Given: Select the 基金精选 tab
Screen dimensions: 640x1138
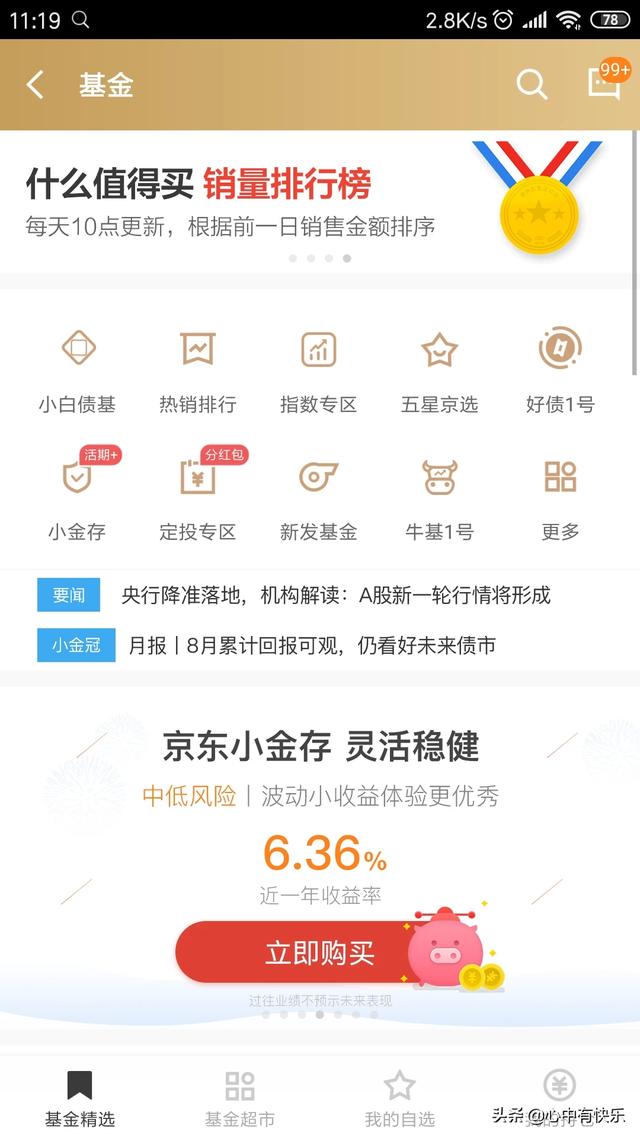Looking at the screenshot, I should [80, 1098].
